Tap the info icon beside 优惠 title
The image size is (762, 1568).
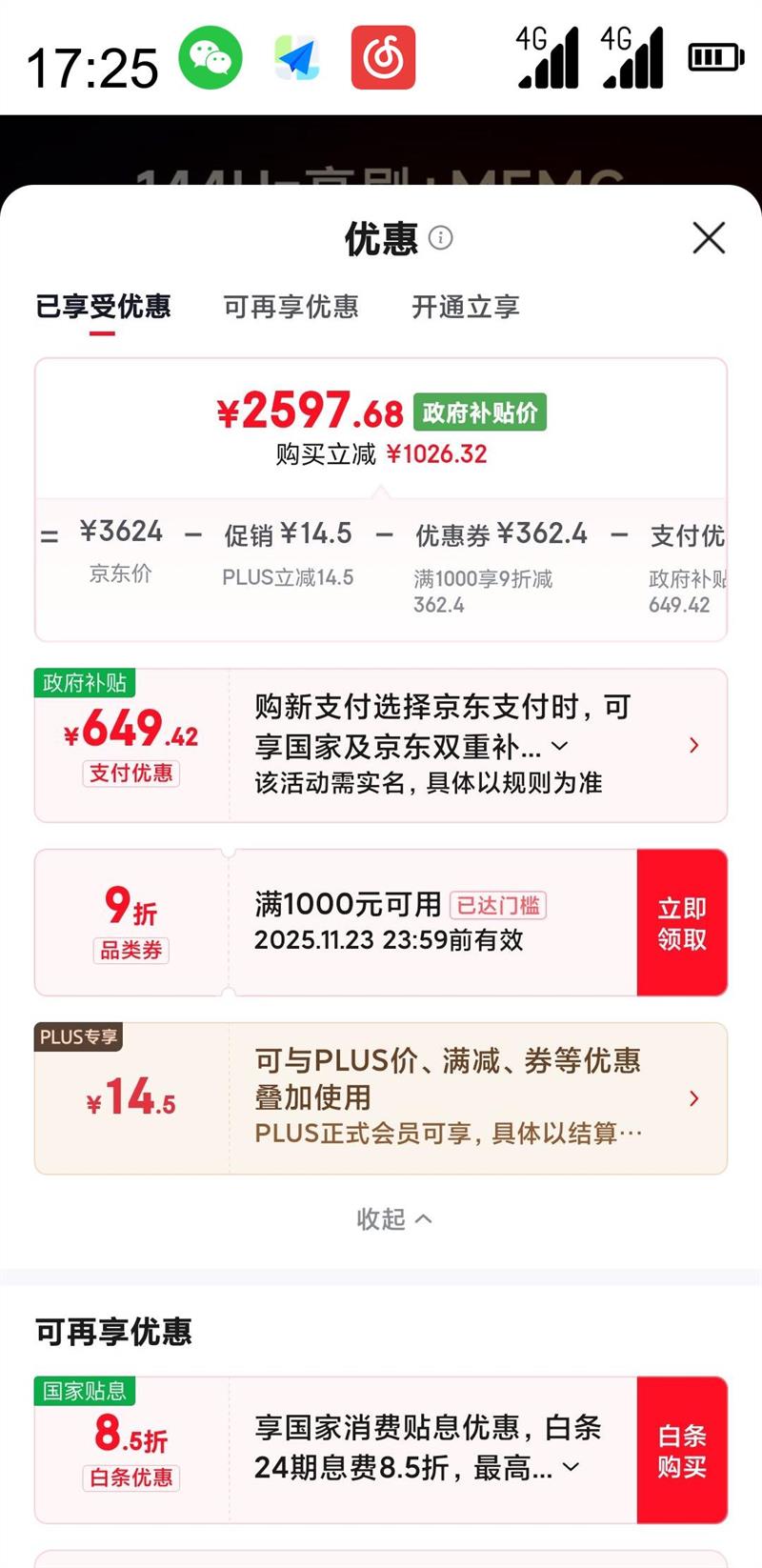click(439, 240)
